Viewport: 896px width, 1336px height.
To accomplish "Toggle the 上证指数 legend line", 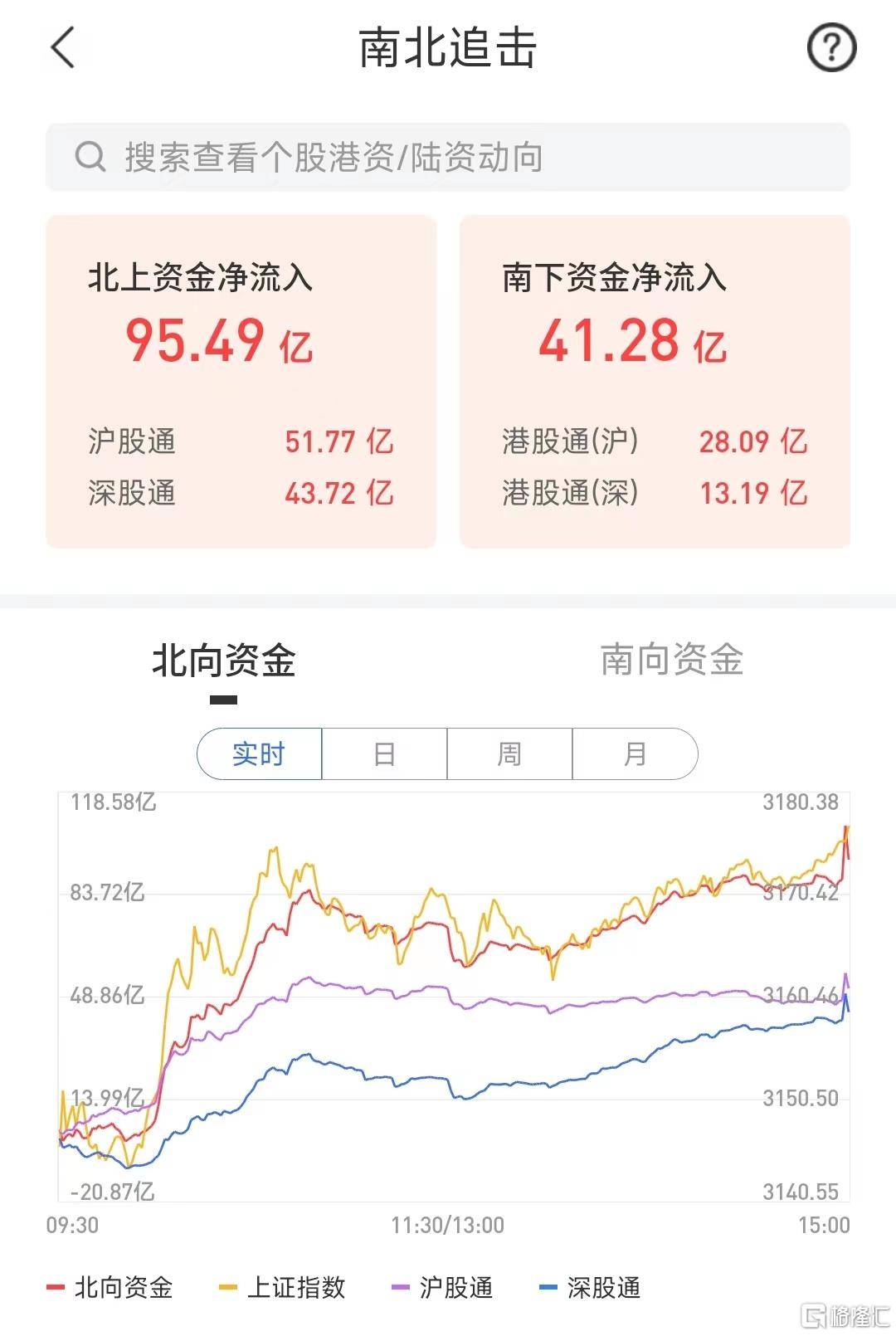I will [283, 1288].
